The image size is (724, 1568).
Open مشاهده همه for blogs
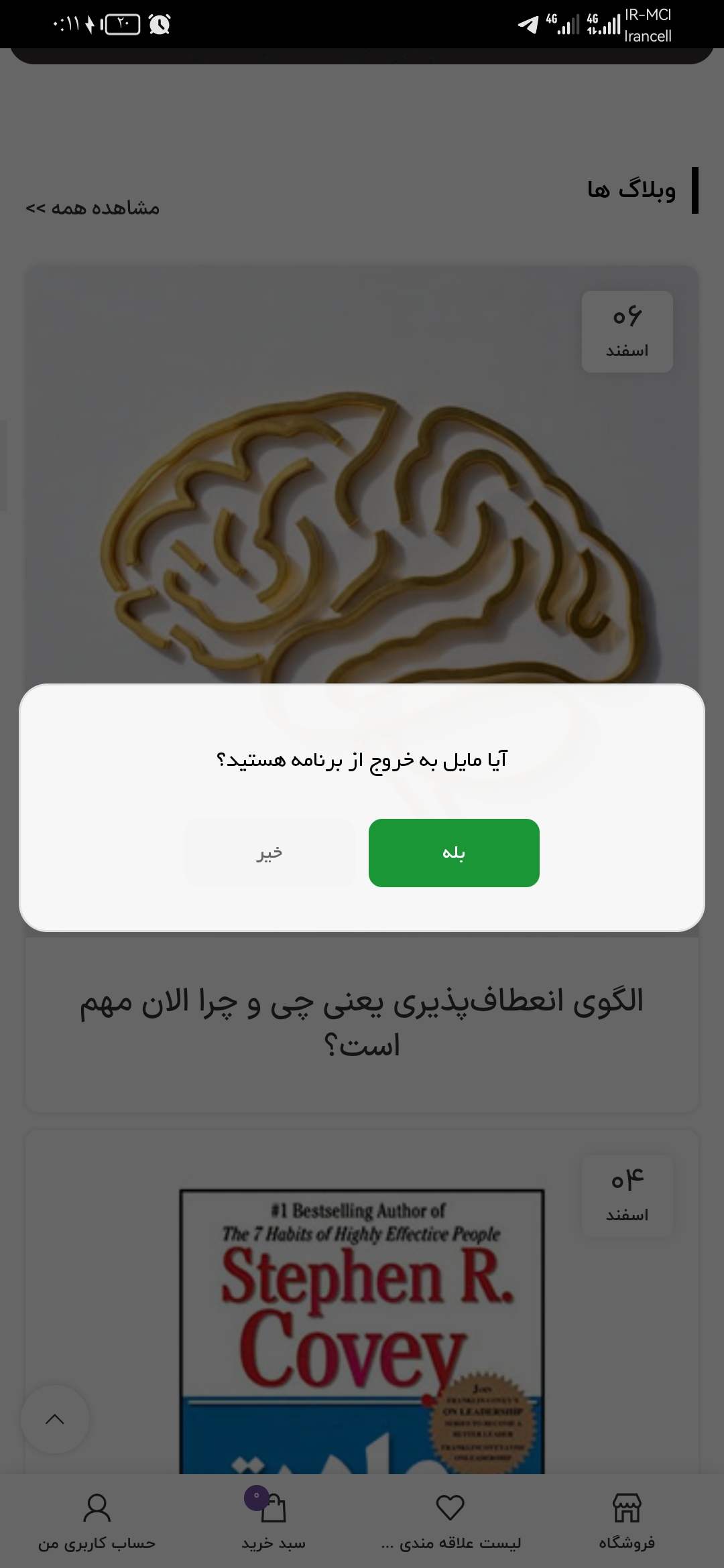pos(93,208)
